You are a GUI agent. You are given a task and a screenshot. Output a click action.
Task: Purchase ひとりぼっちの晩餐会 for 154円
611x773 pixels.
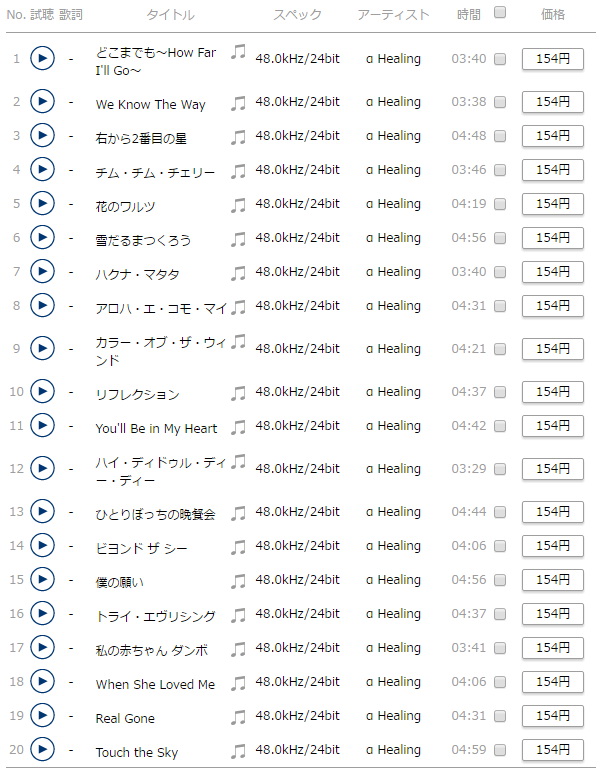[552, 512]
